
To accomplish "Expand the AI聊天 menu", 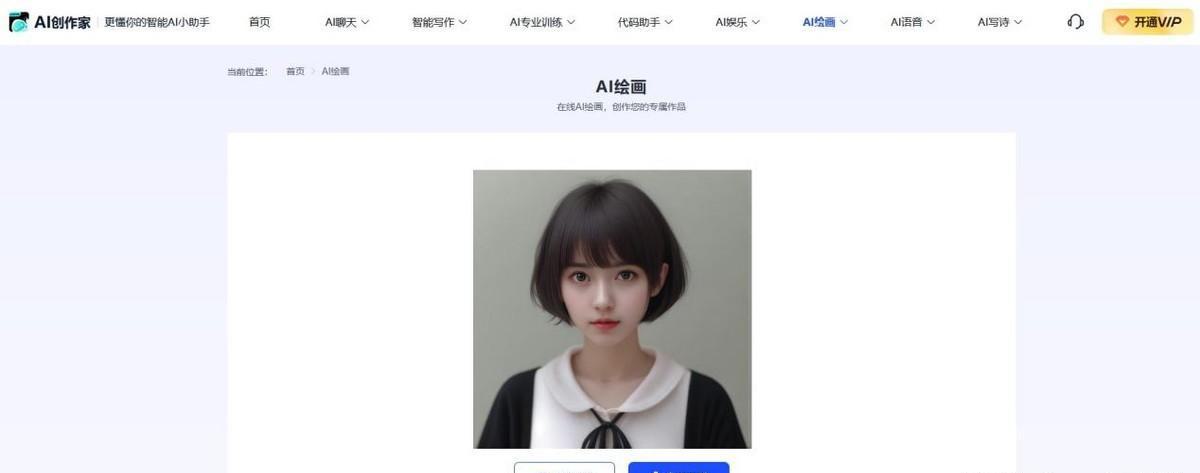I will coord(346,22).
